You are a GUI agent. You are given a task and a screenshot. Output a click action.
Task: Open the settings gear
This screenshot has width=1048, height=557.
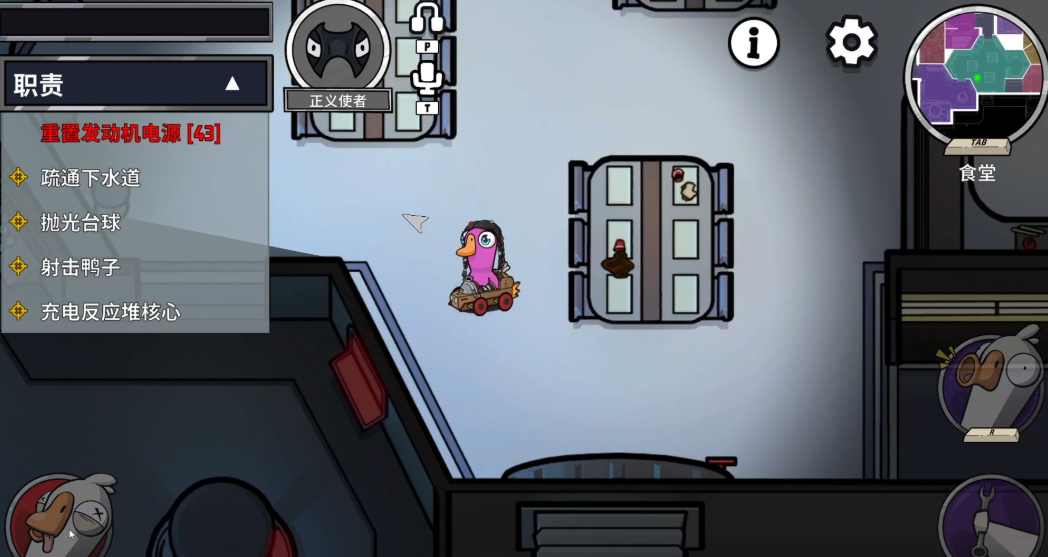[x=851, y=42]
